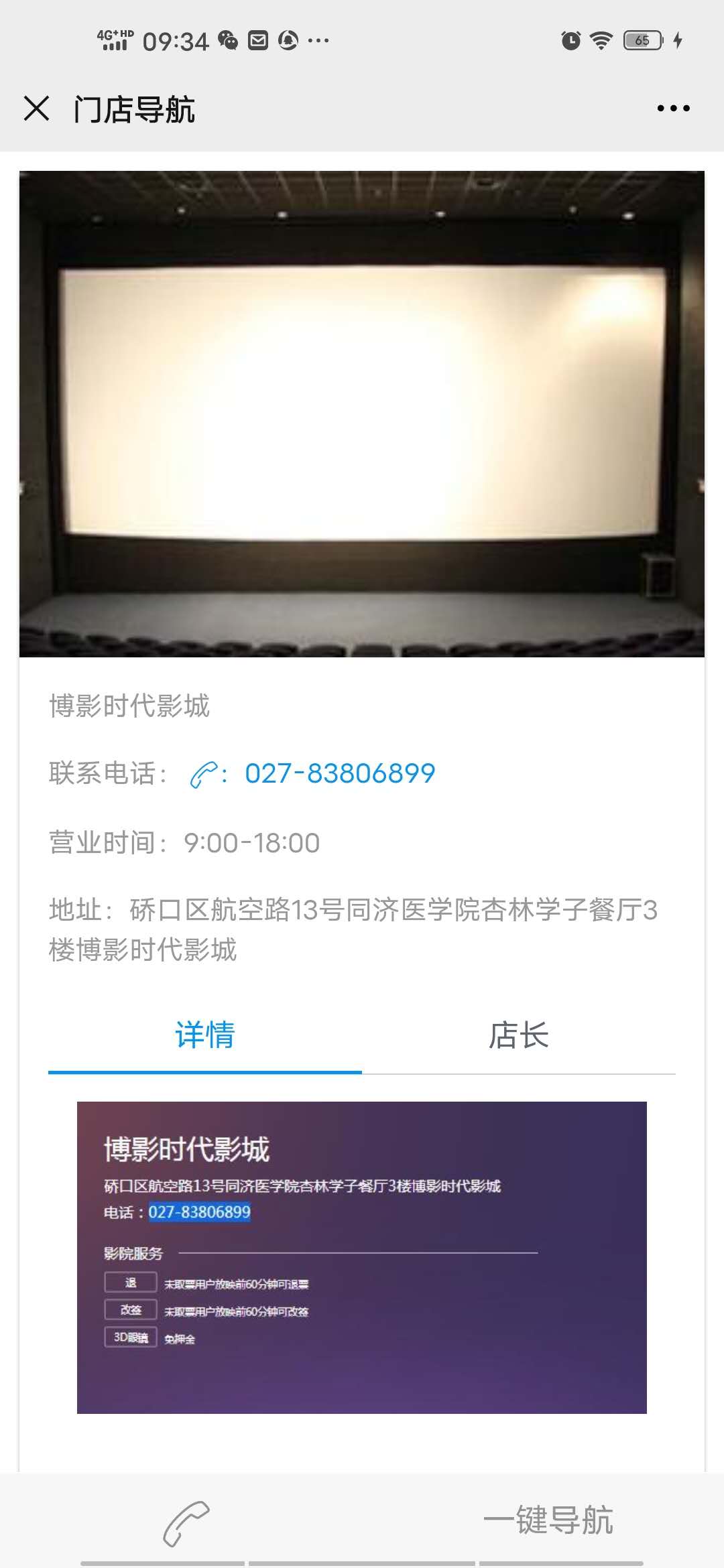Tap the phone call icon at bottom
724x1568 pixels.
click(186, 1522)
